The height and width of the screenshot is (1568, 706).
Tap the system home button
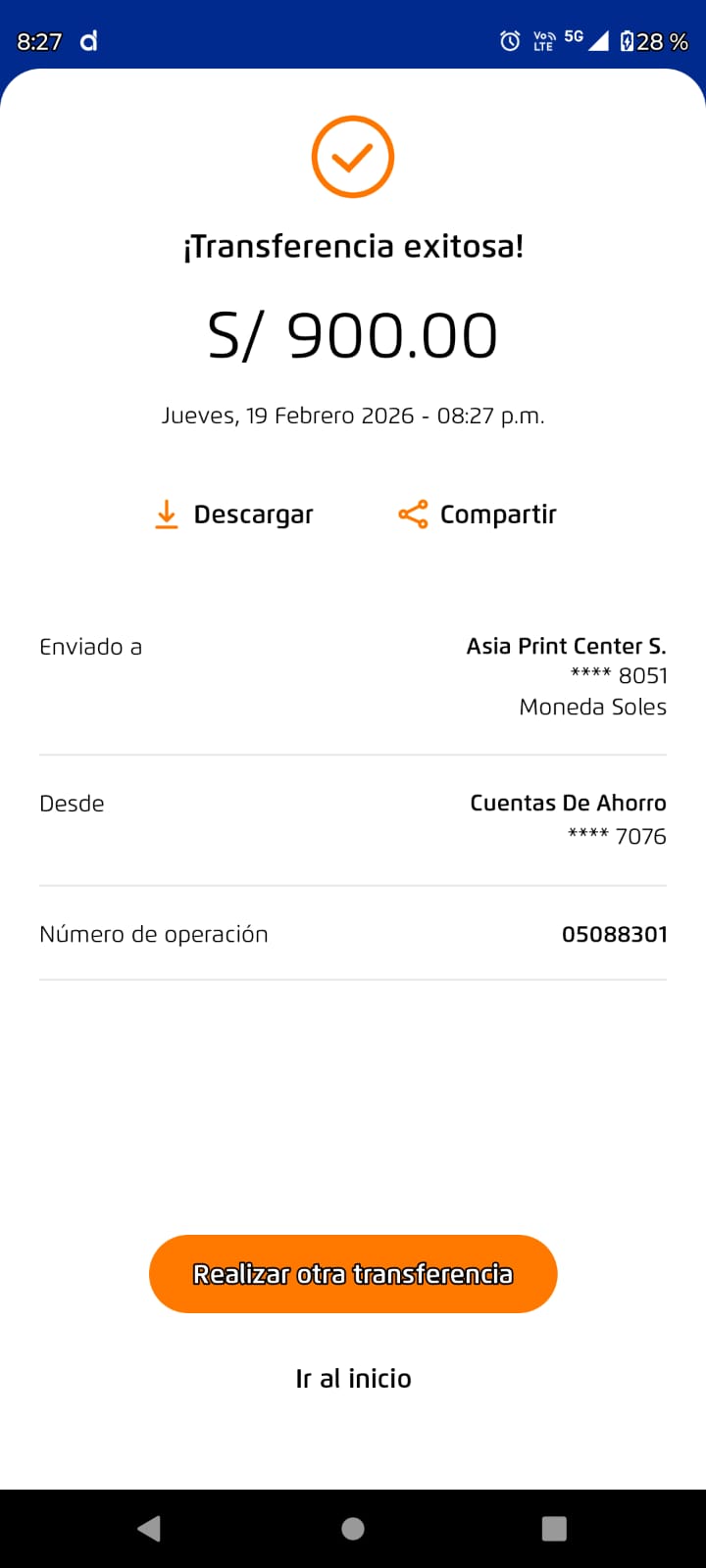tap(353, 1529)
